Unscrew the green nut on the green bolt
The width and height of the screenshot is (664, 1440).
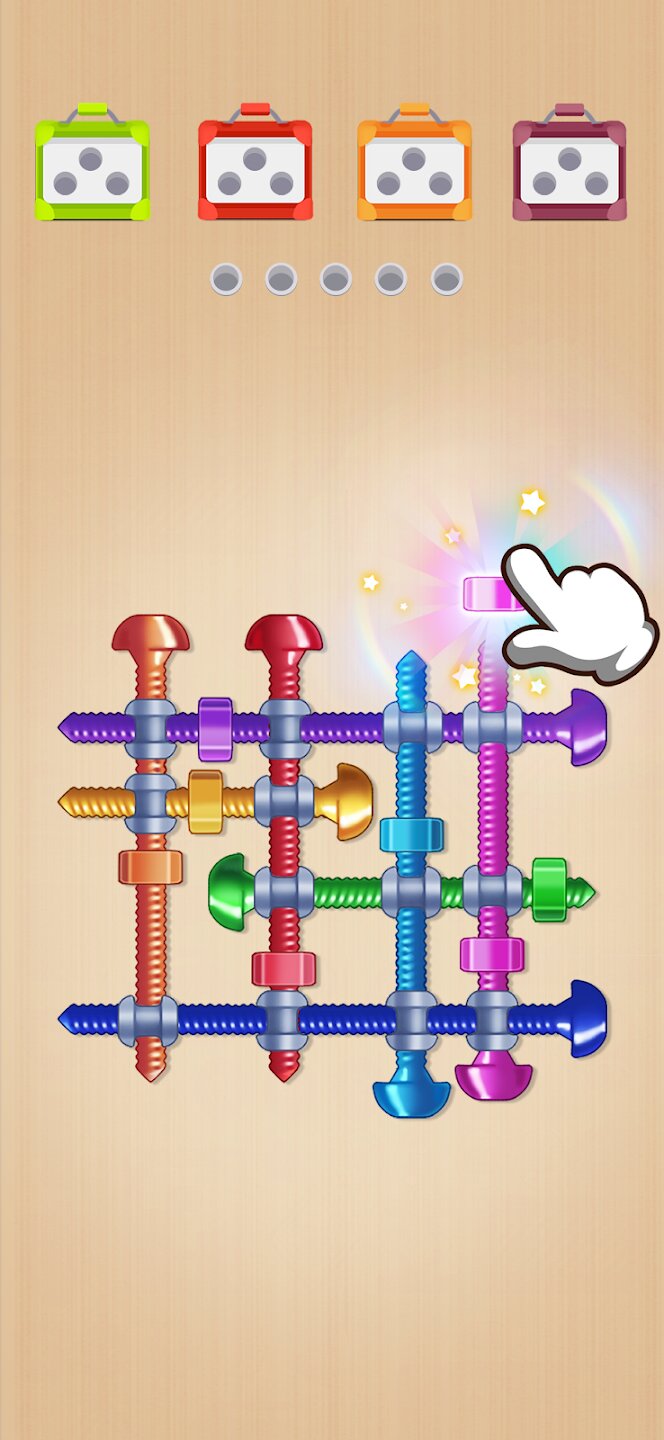click(548, 889)
